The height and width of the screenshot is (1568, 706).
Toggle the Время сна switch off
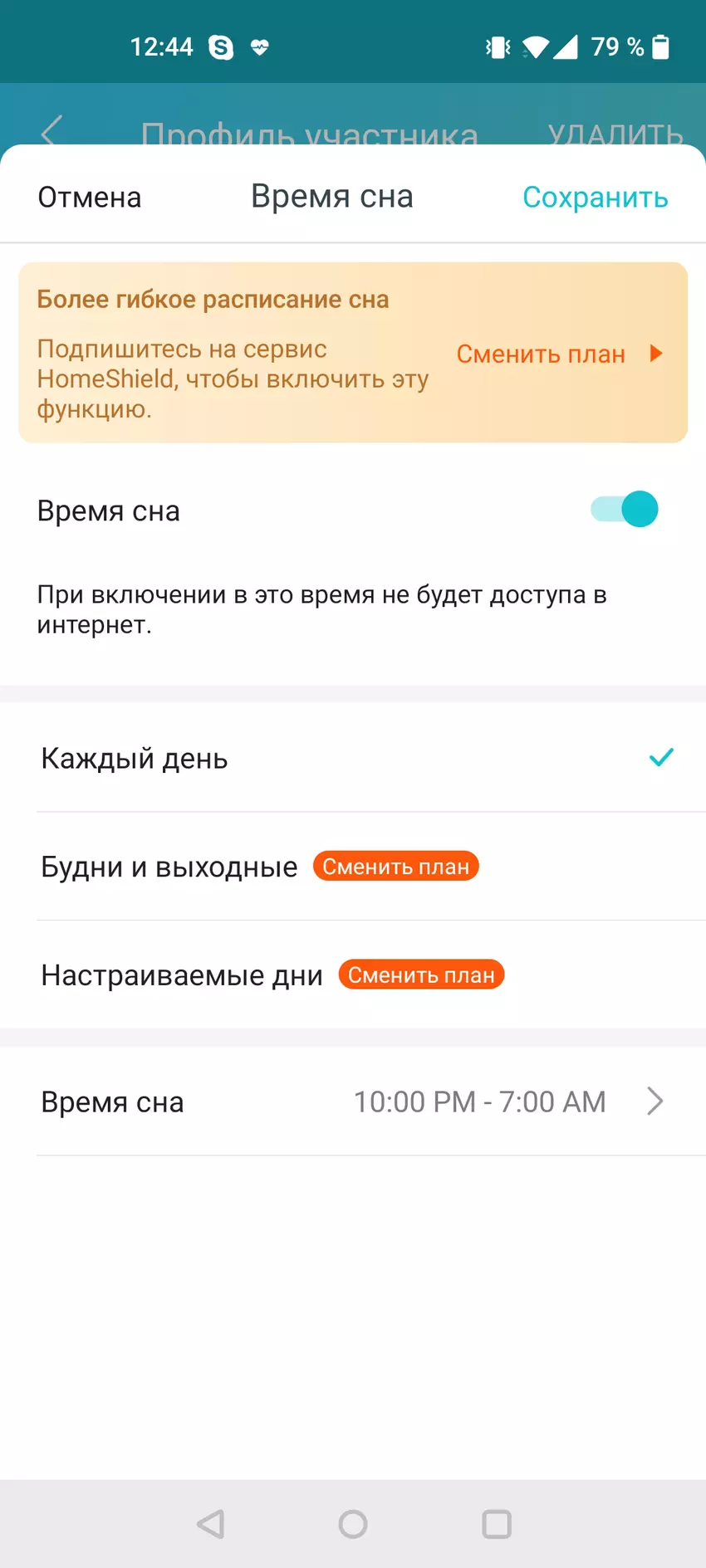pos(625,510)
